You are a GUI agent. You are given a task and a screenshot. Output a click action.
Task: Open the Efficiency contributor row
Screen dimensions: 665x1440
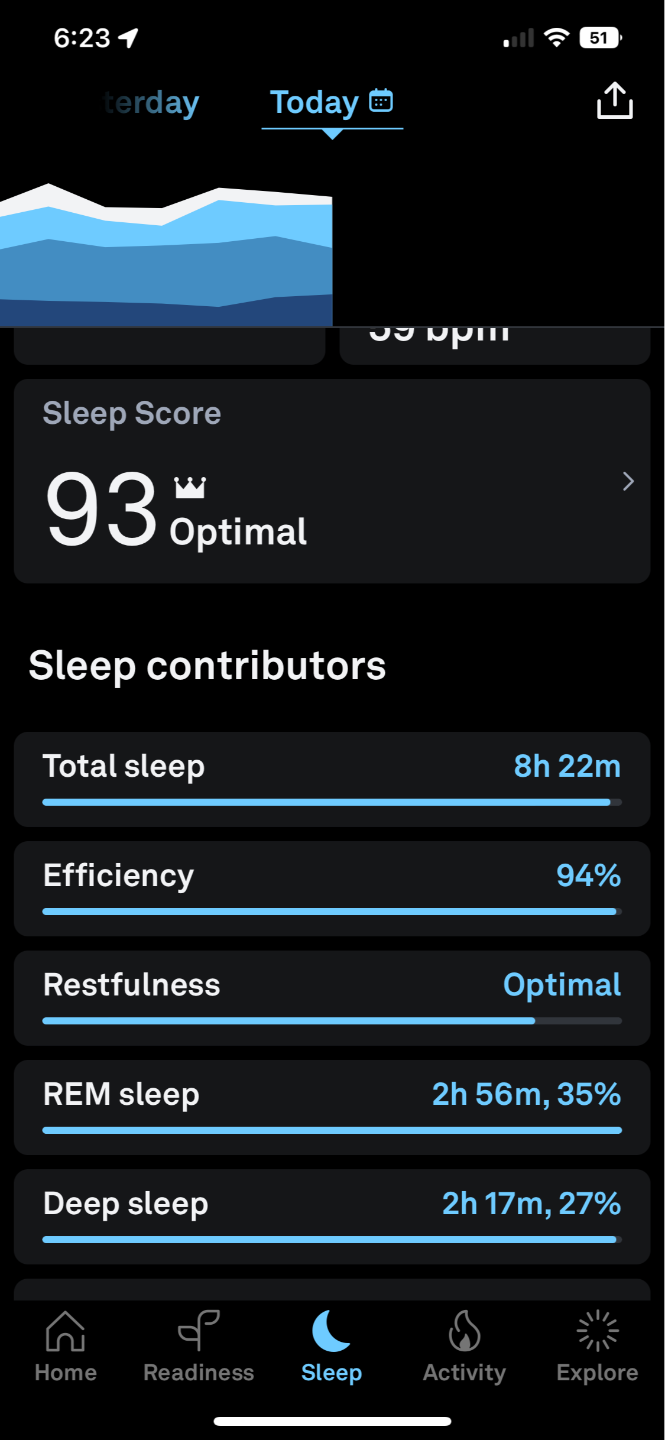click(x=331, y=888)
